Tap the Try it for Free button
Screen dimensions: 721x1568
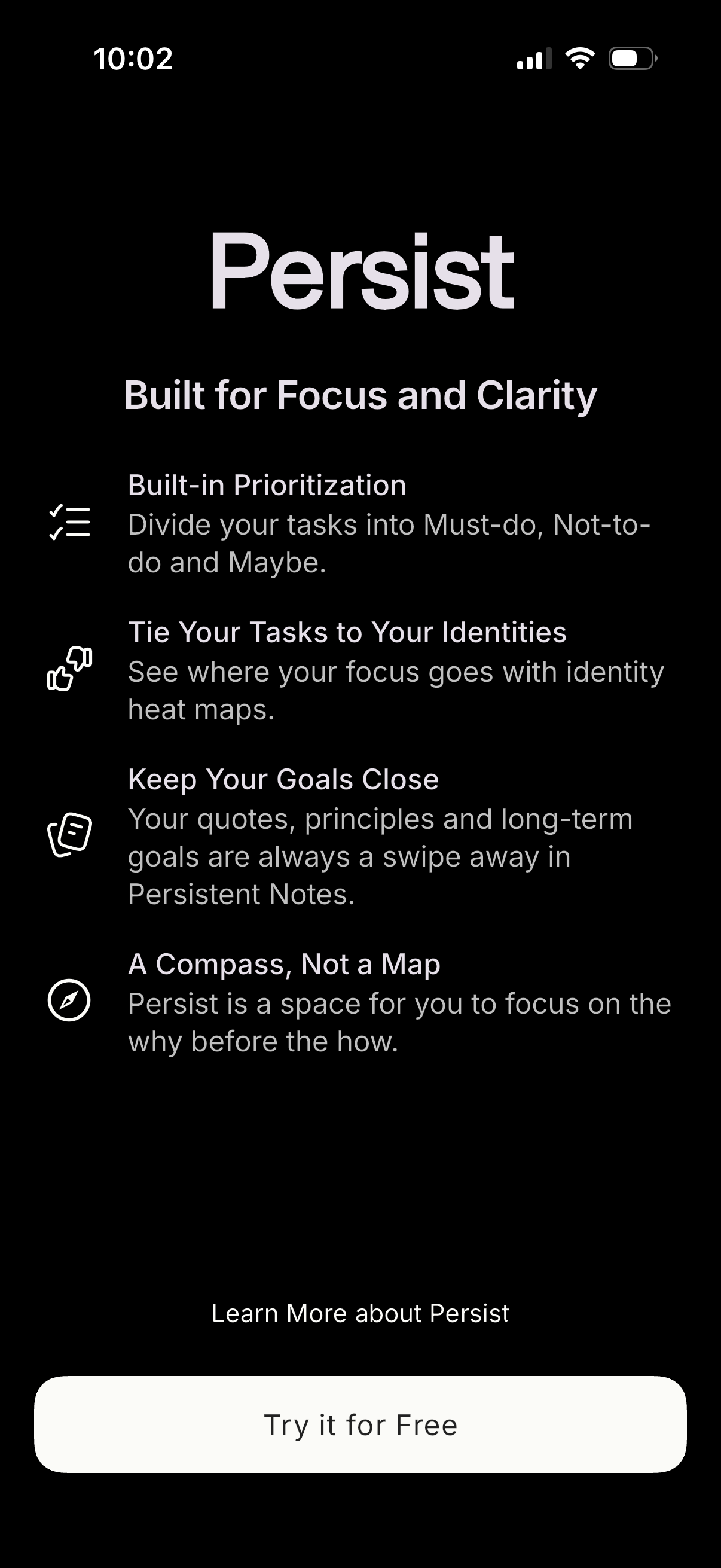pyautogui.click(x=360, y=1425)
